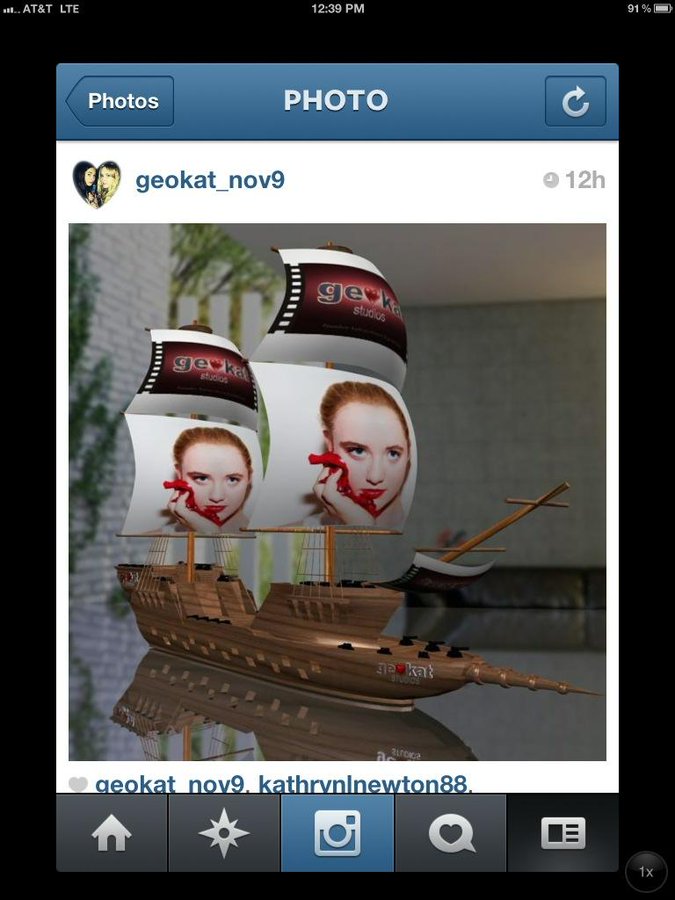Open kathrynlnewton88 from the likes list
Screen dimensions: 675x900
pyautogui.click(x=364, y=785)
